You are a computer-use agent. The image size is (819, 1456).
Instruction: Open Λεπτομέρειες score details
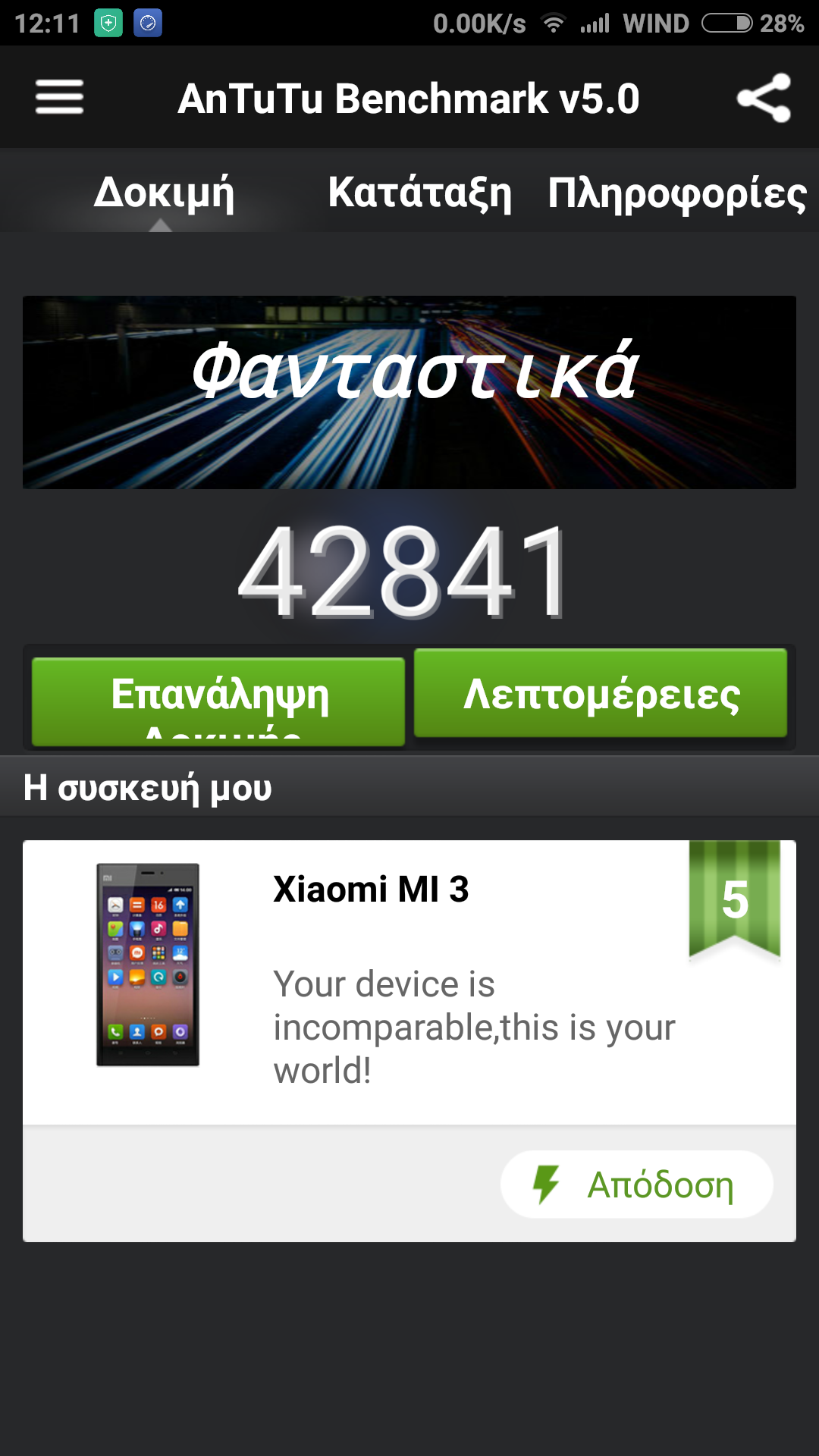coord(601,693)
